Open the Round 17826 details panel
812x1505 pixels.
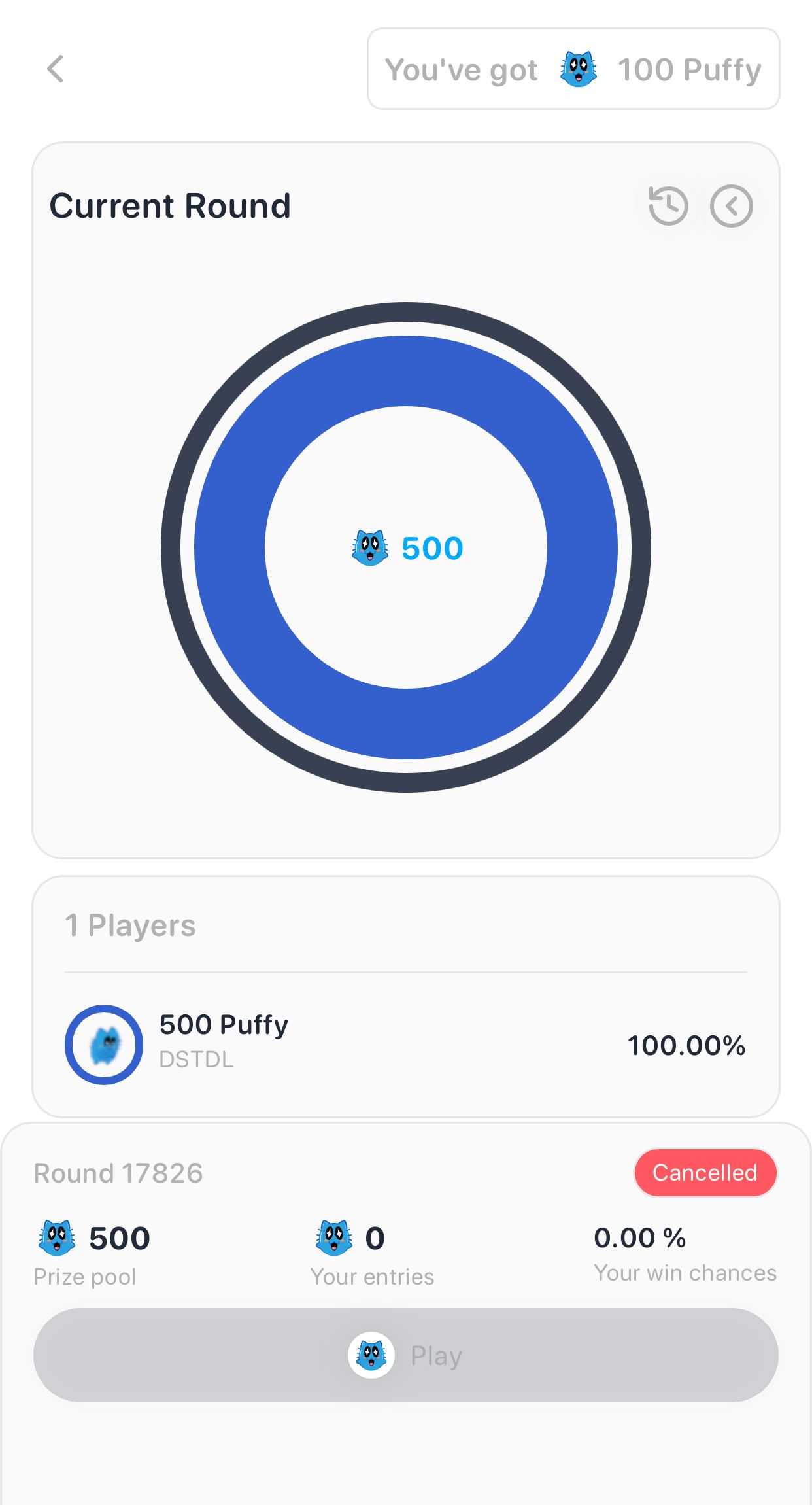[118, 1172]
